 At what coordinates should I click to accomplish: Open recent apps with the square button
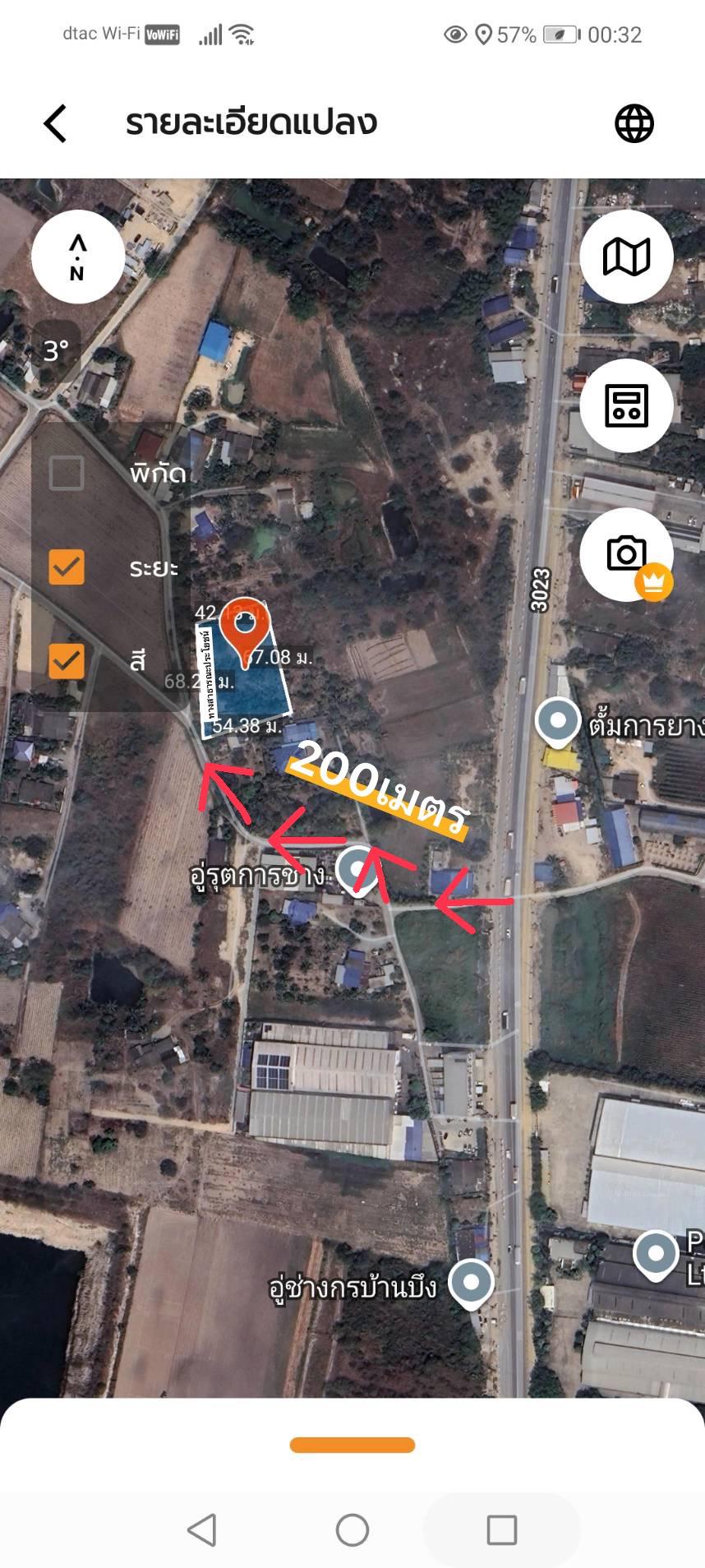(501, 1530)
